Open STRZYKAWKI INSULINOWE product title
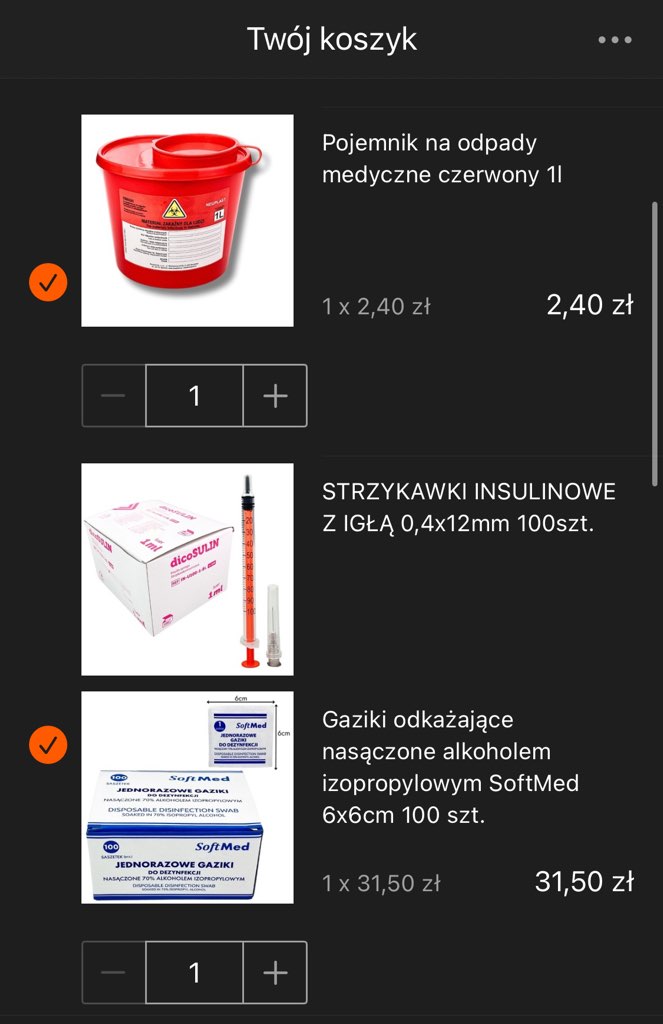 (x=468, y=507)
